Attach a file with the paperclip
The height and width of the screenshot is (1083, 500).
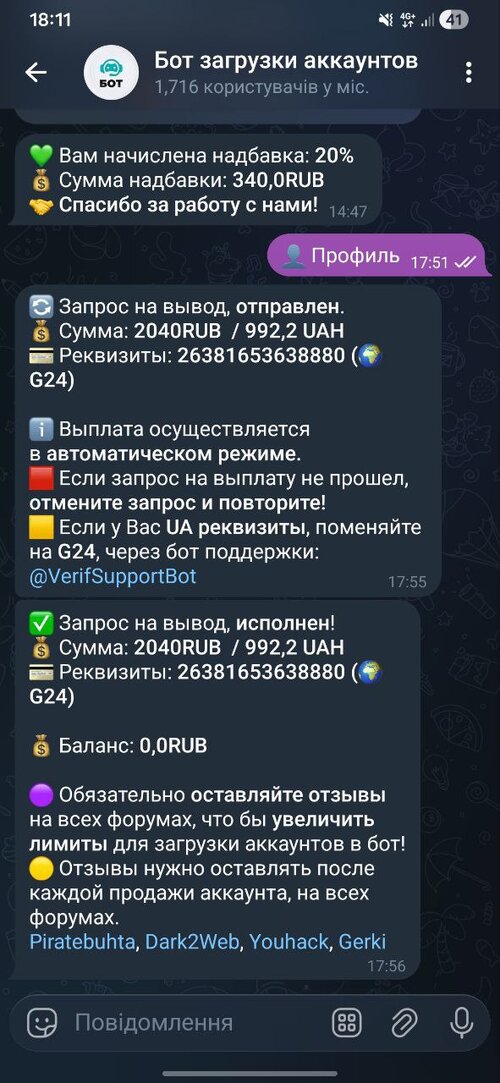click(405, 1023)
